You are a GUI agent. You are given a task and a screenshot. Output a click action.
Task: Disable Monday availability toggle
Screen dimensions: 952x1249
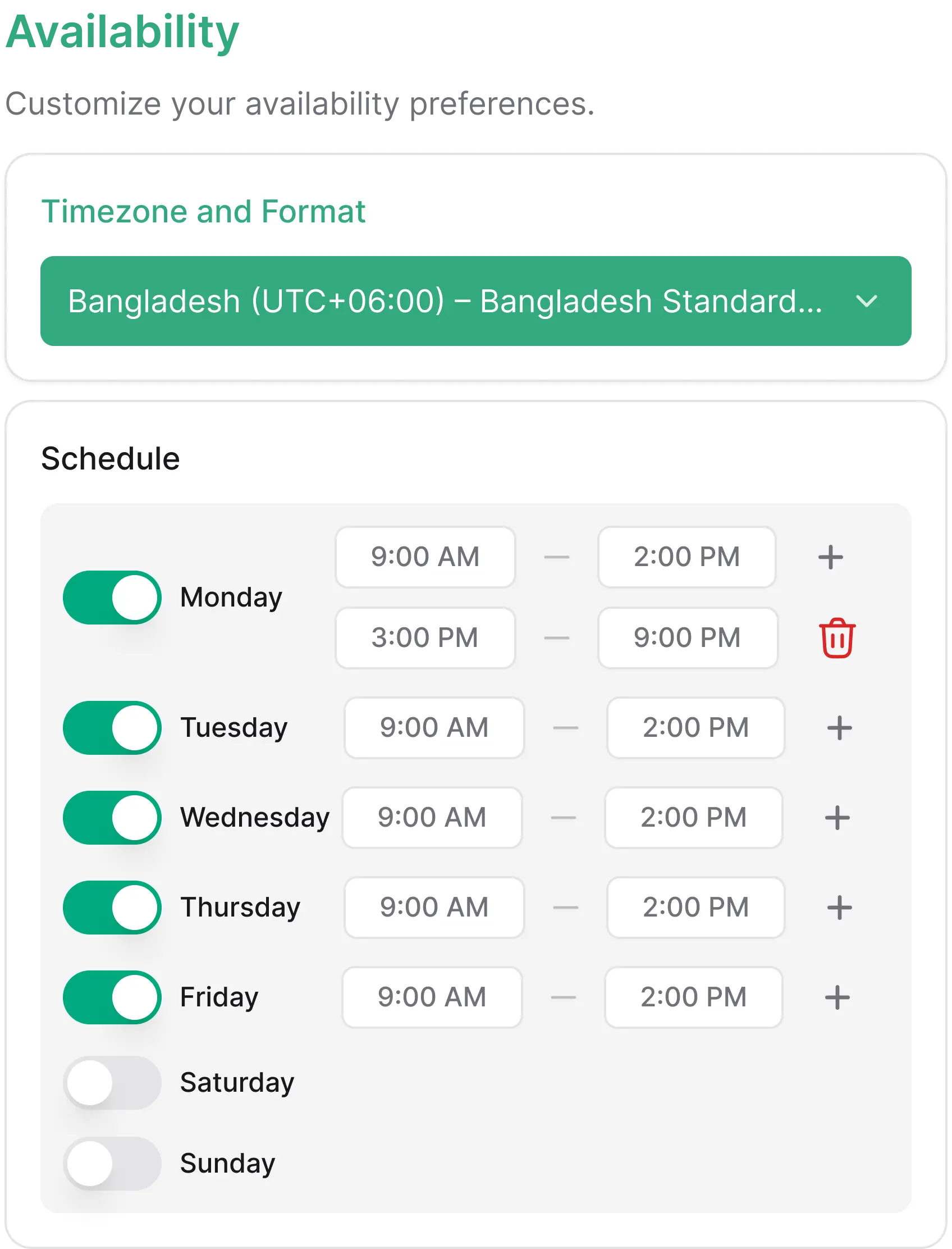pyautogui.click(x=112, y=598)
